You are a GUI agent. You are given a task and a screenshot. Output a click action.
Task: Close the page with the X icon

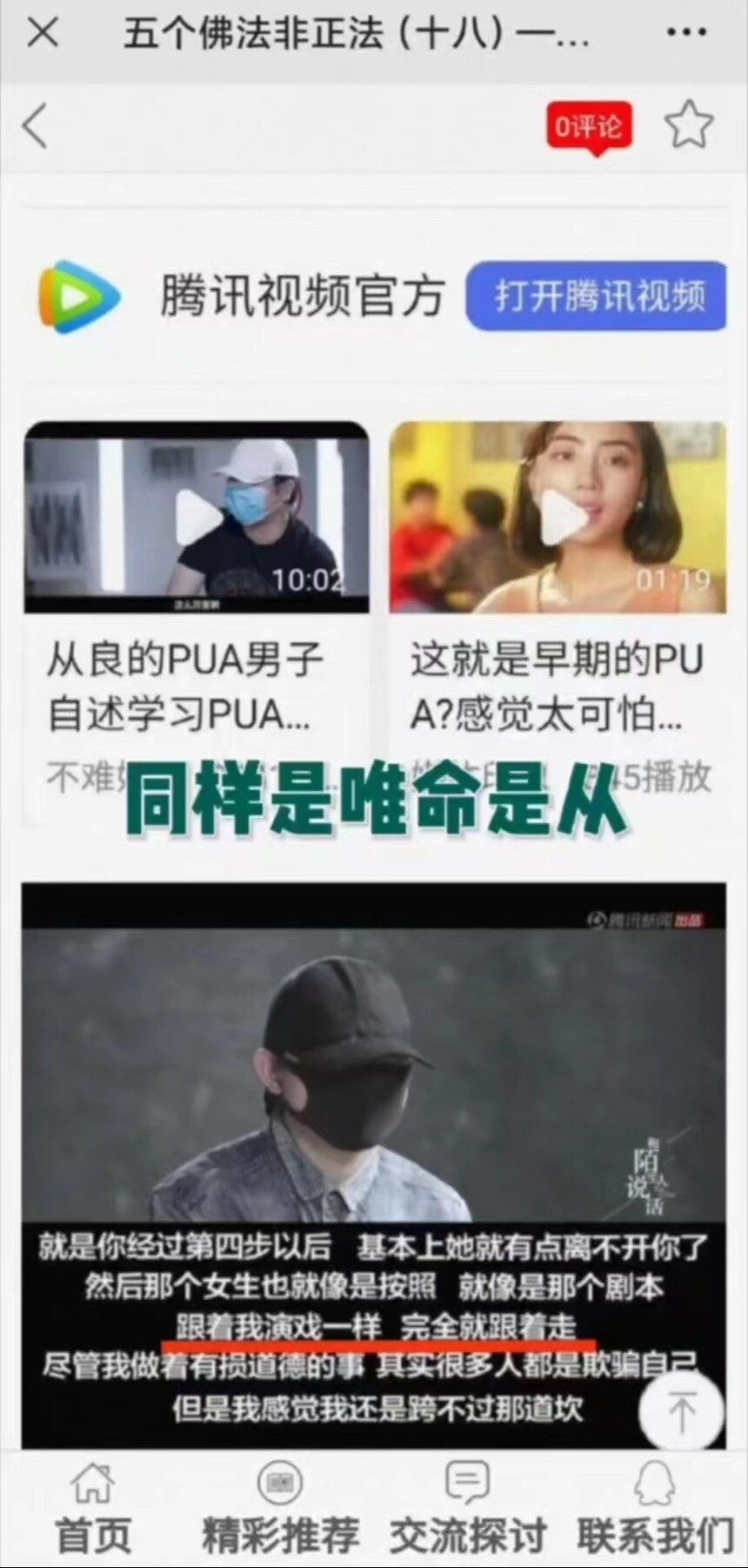[x=43, y=33]
